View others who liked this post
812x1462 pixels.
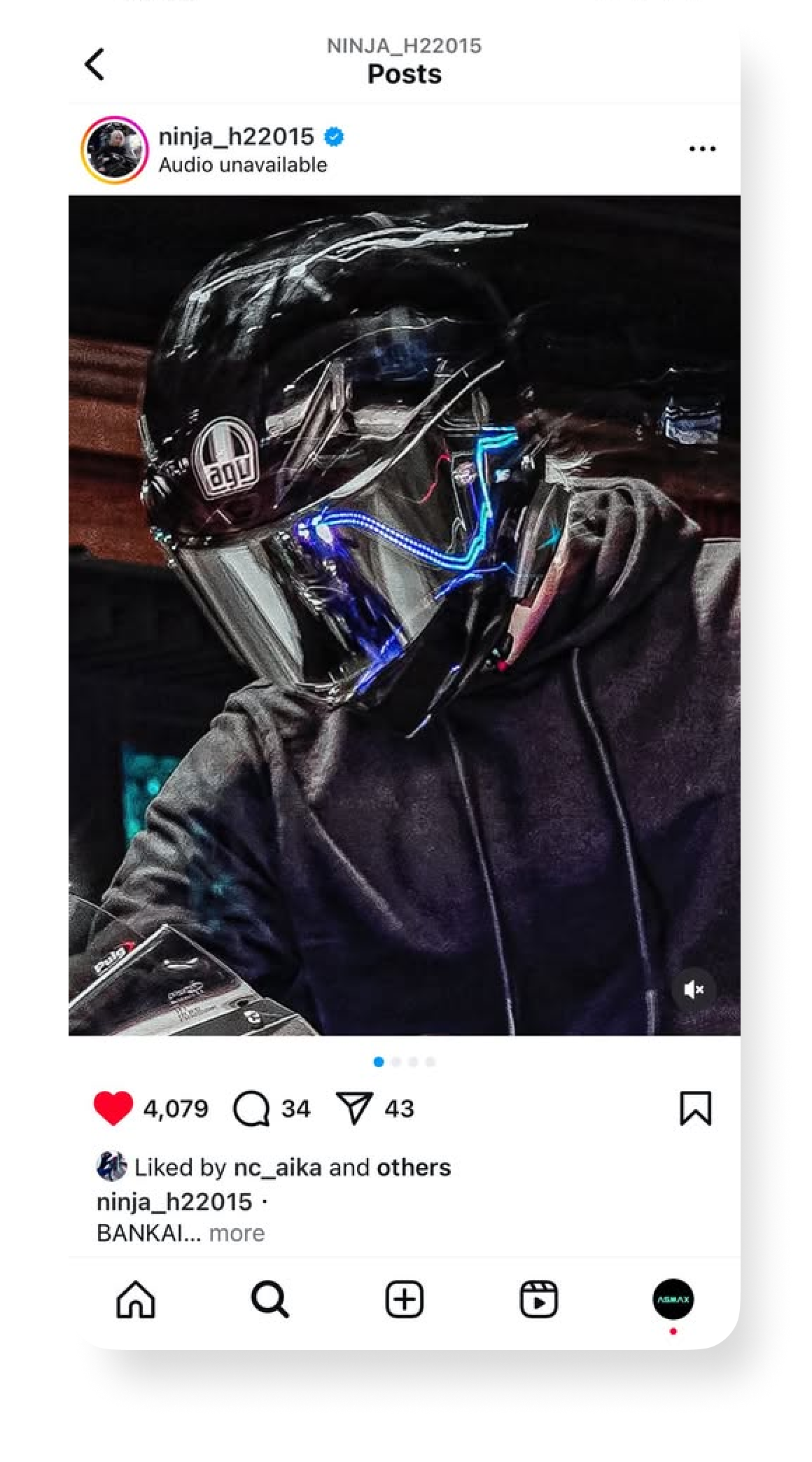point(414,1167)
